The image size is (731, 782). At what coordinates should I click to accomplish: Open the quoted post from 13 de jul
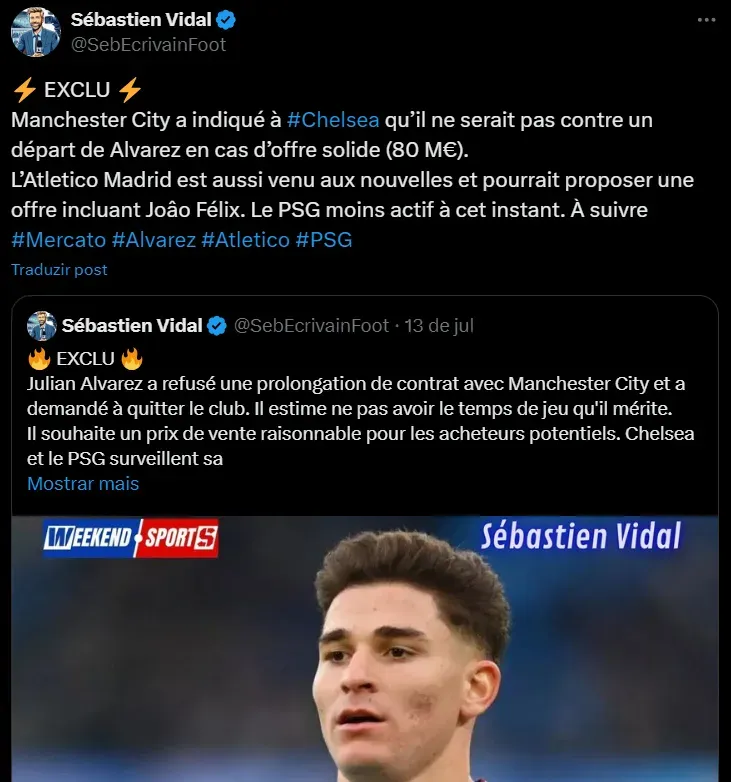click(x=439, y=326)
